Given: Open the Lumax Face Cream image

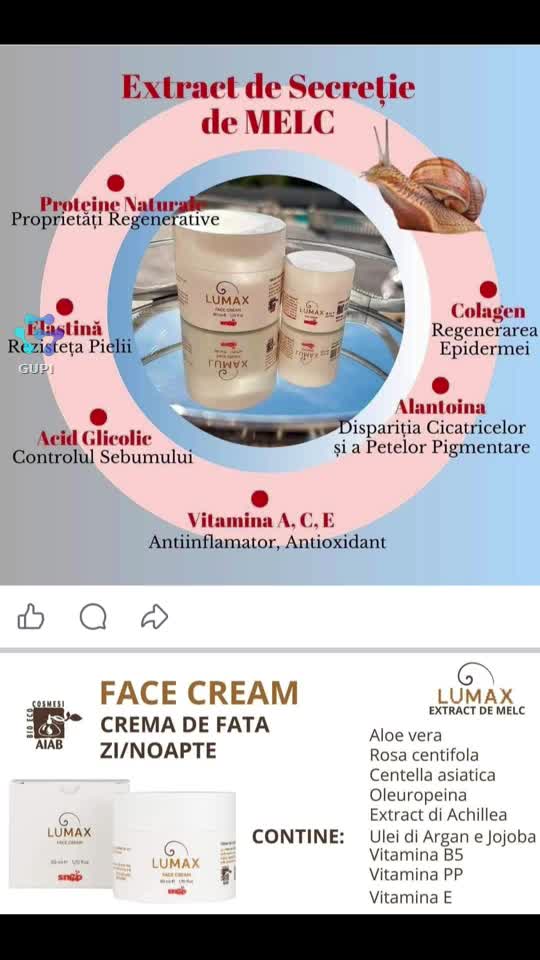Looking at the screenshot, I should 270,784.
